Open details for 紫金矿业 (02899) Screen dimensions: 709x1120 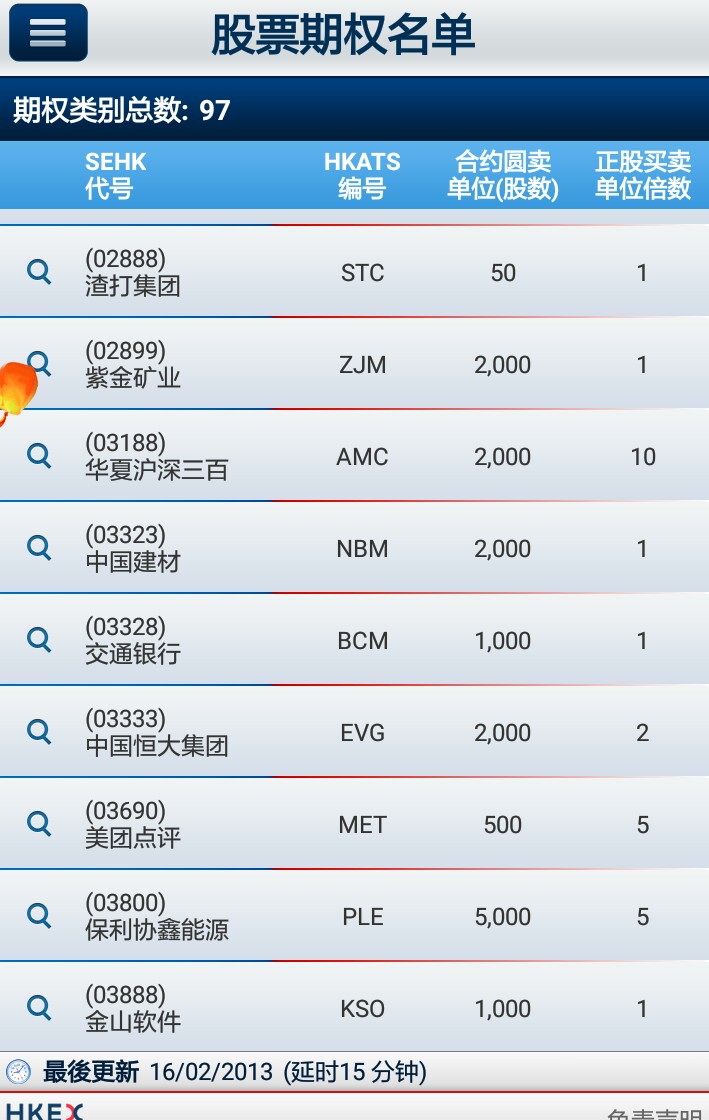point(41,362)
